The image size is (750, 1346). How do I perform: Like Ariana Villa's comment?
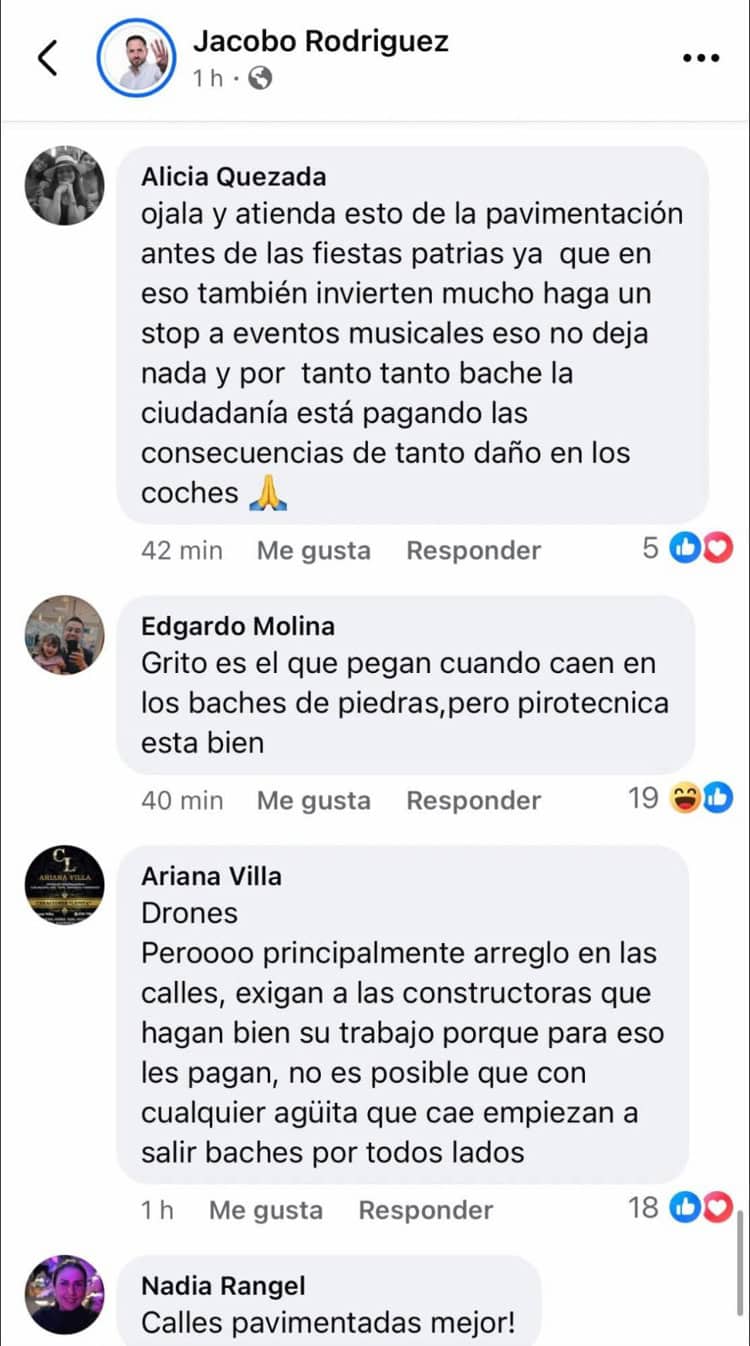[265, 1210]
